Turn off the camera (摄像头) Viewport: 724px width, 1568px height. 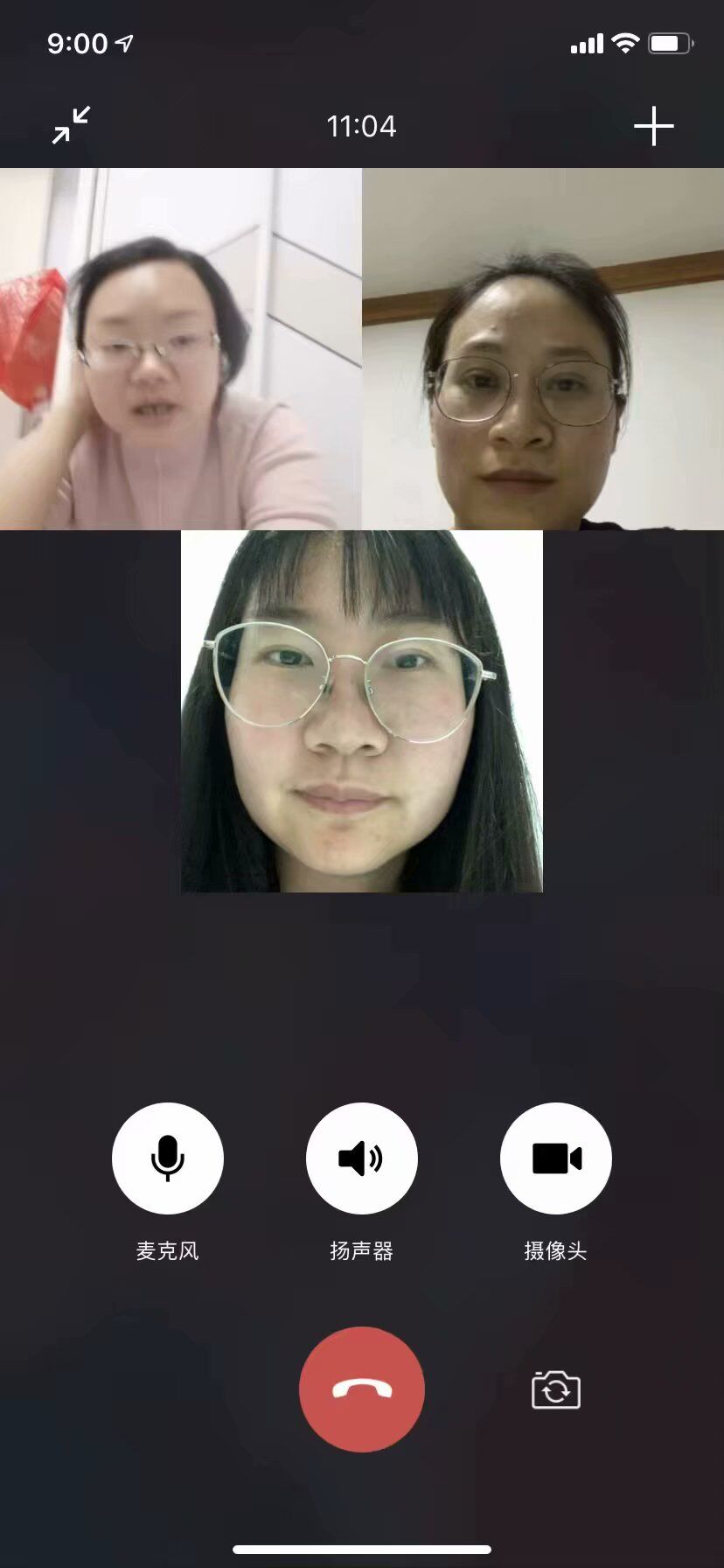[555, 1158]
